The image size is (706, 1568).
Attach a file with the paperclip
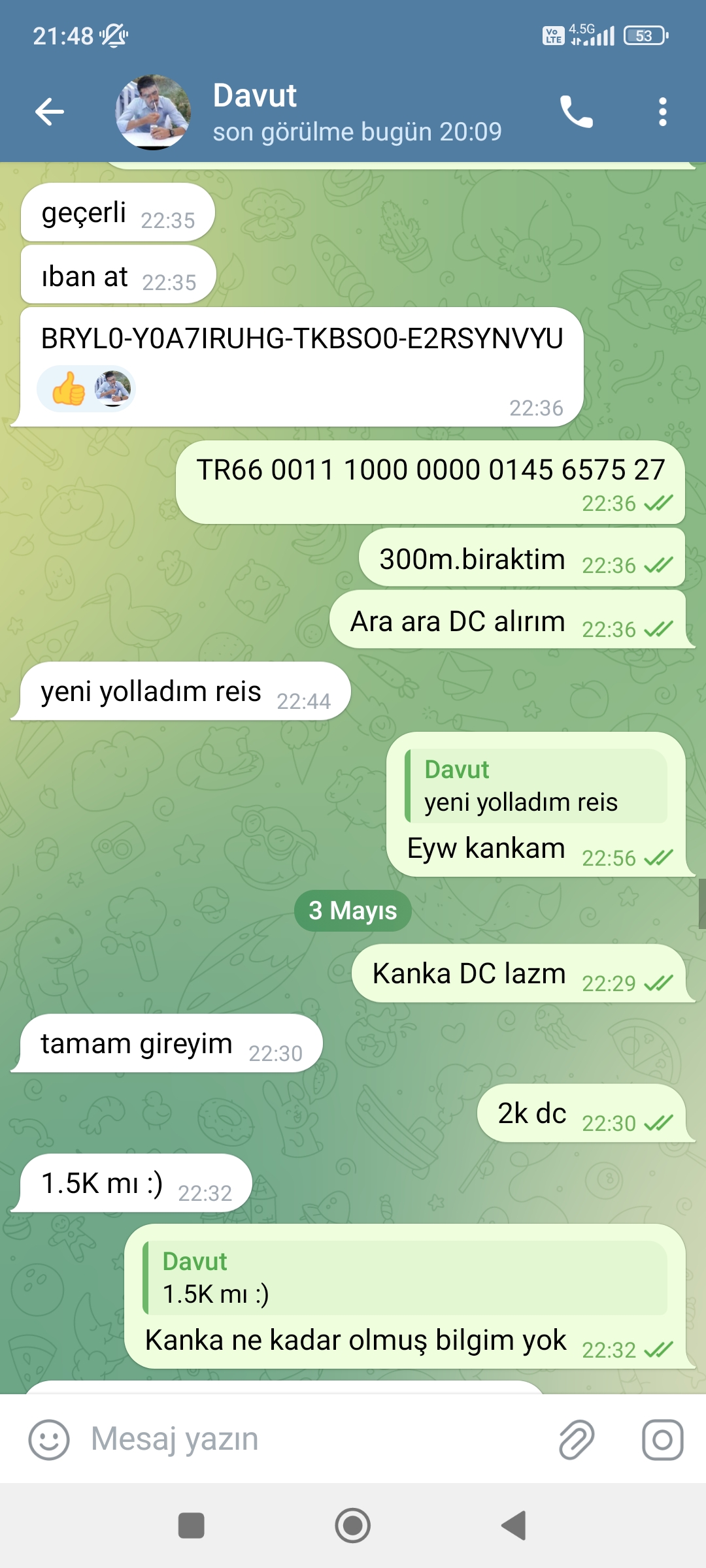point(577,1439)
